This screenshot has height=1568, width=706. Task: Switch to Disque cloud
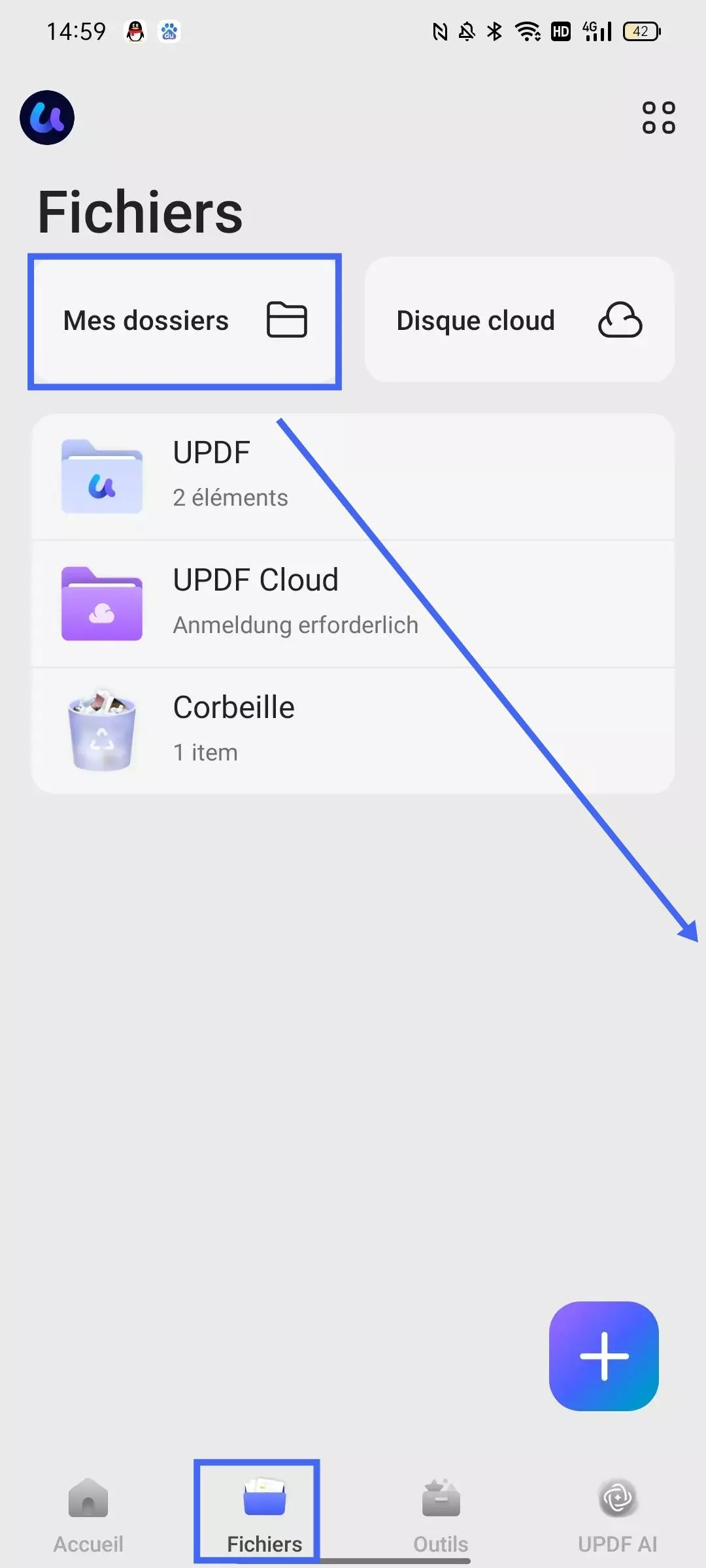[x=519, y=320]
